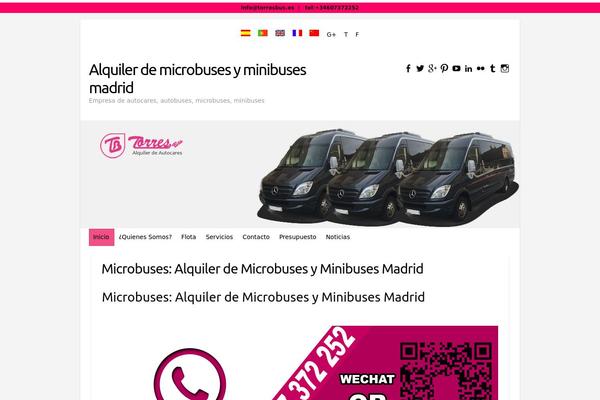Open the Presupuesto page
The image size is (600, 400).
point(298,237)
